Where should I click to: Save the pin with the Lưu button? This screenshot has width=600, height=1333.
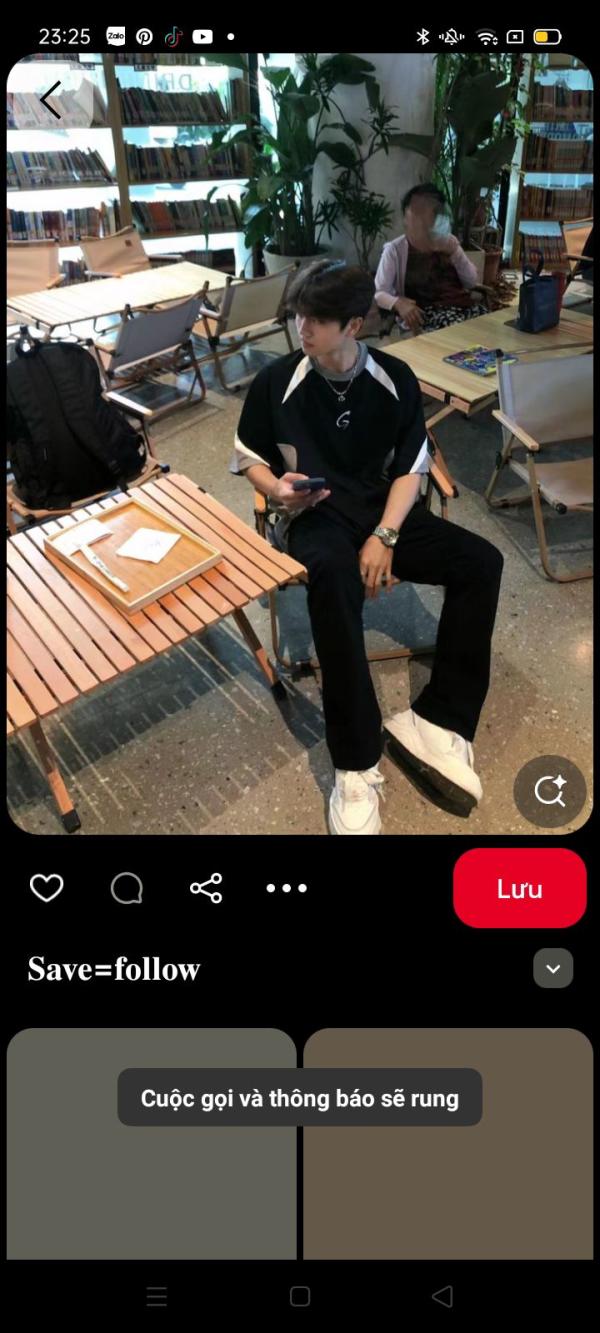519,888
